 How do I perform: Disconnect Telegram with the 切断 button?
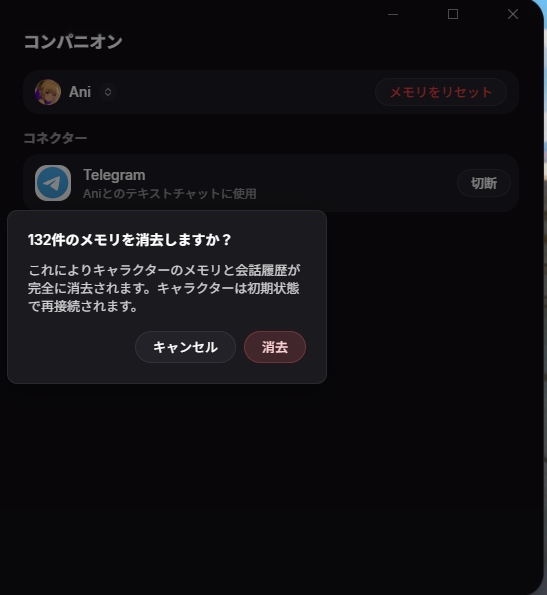484,183
